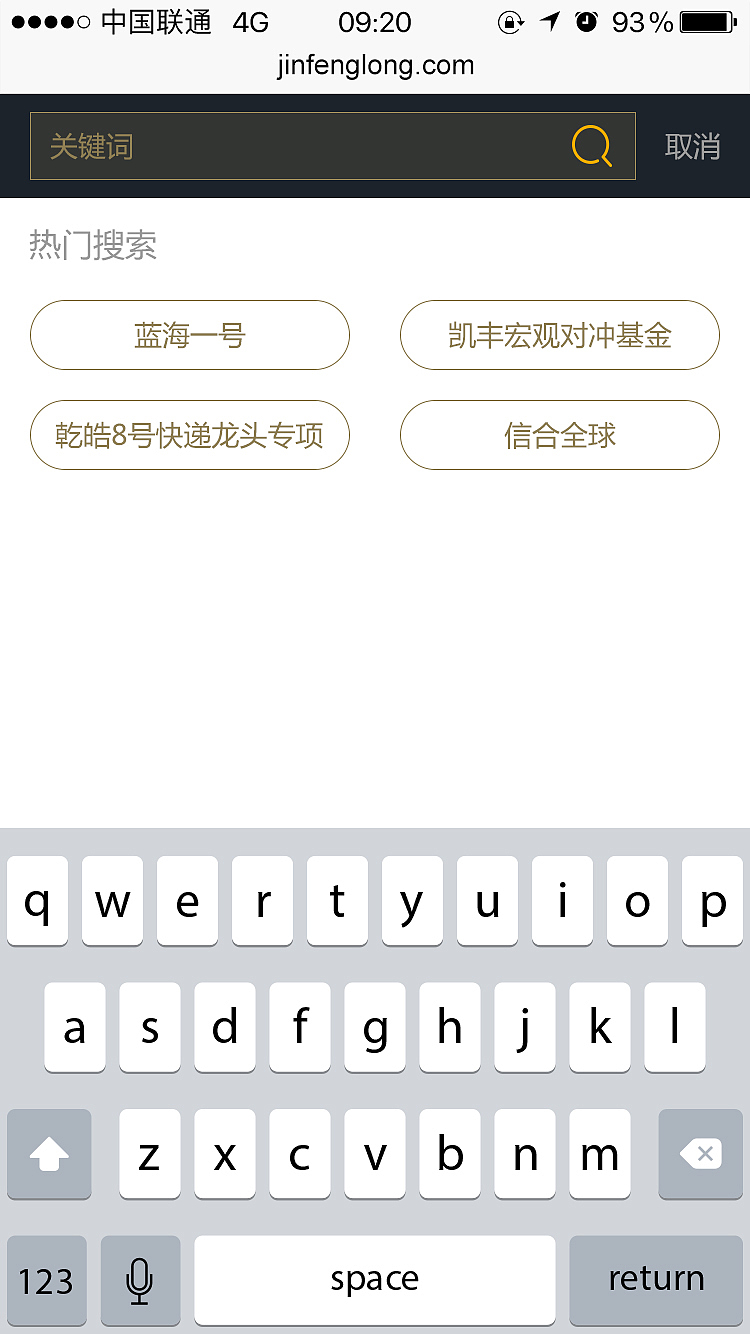The width and height of the screenshot is (750, 1334).
Task: Tap jinfenglong.com to expand the address bar
Action: point(375,65)
